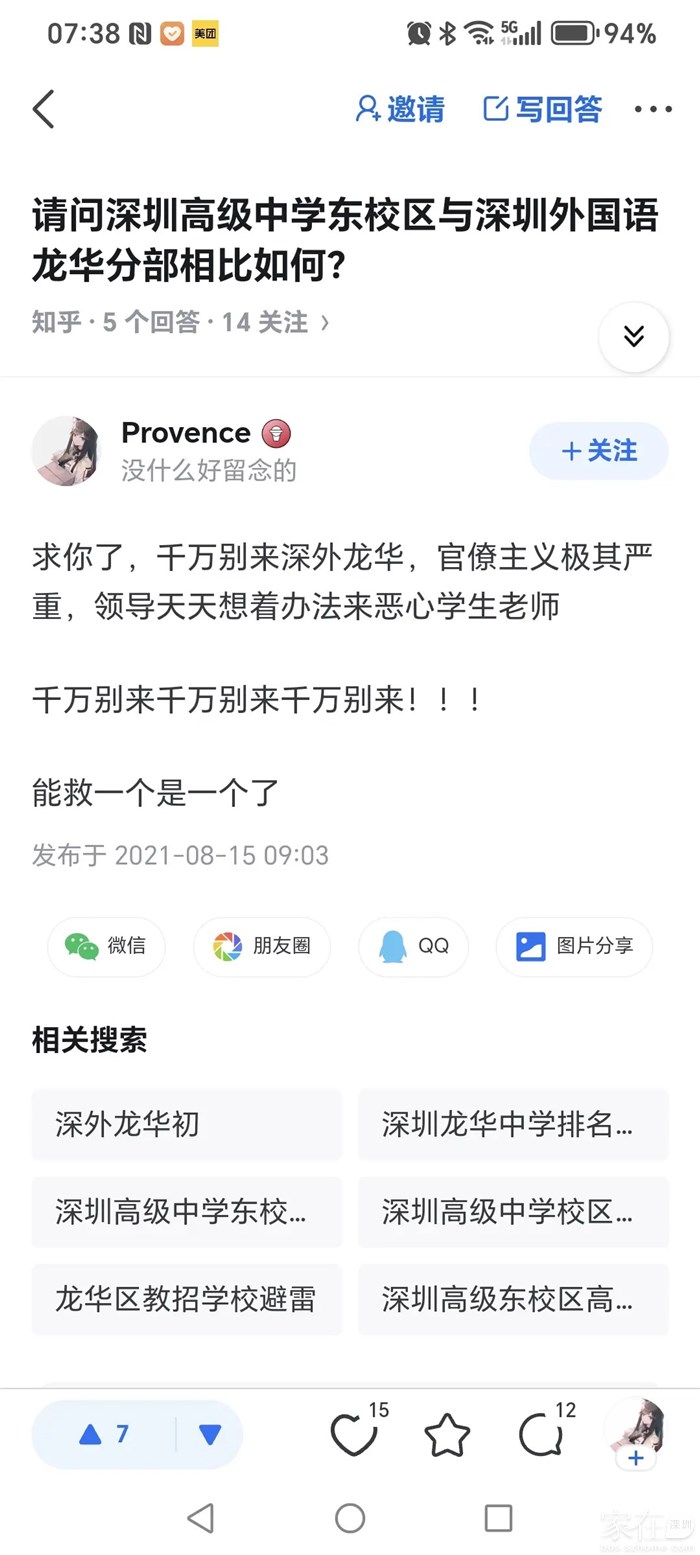Downvote this answer
The image size is (700, 1555).
pyautogui.click(x=210, y=1435)
